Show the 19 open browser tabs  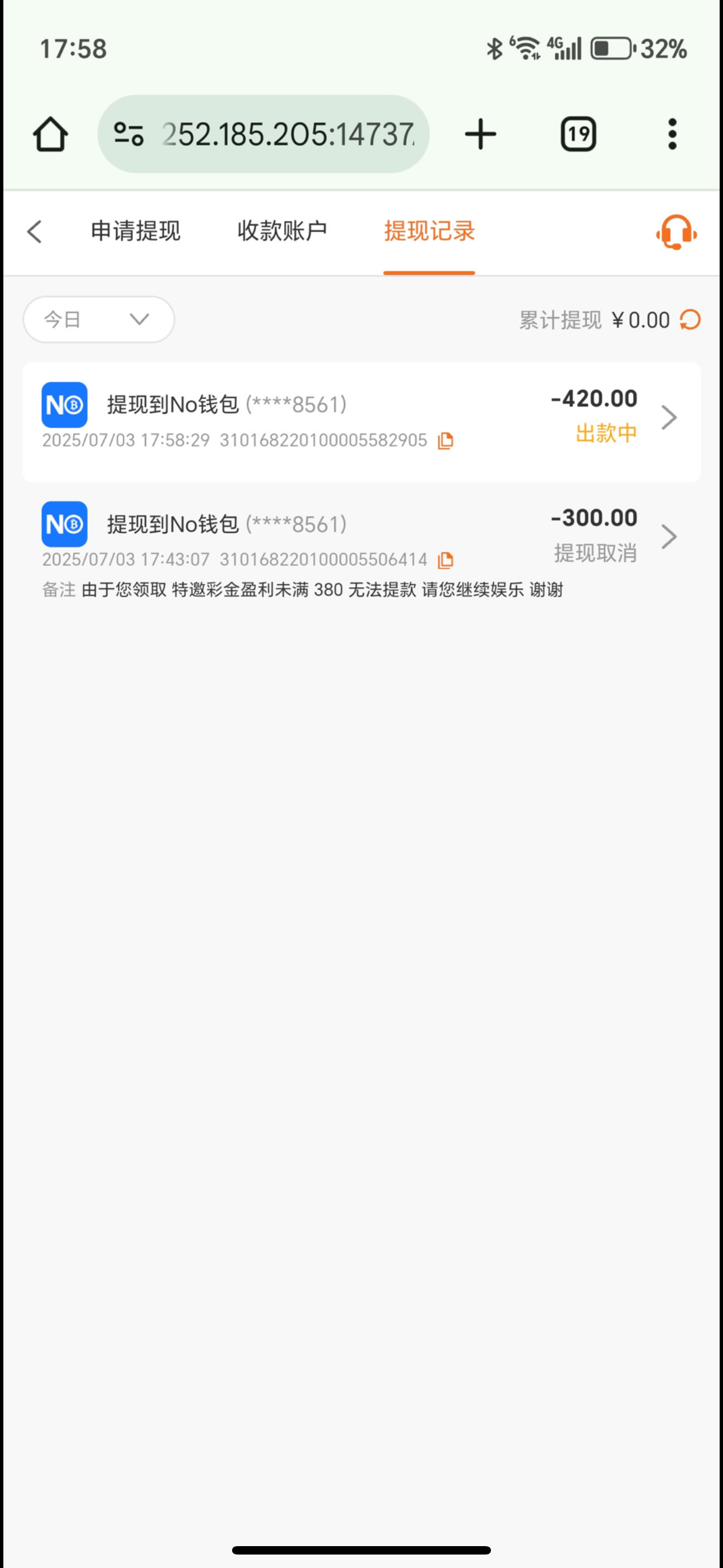tap(577, 134)
